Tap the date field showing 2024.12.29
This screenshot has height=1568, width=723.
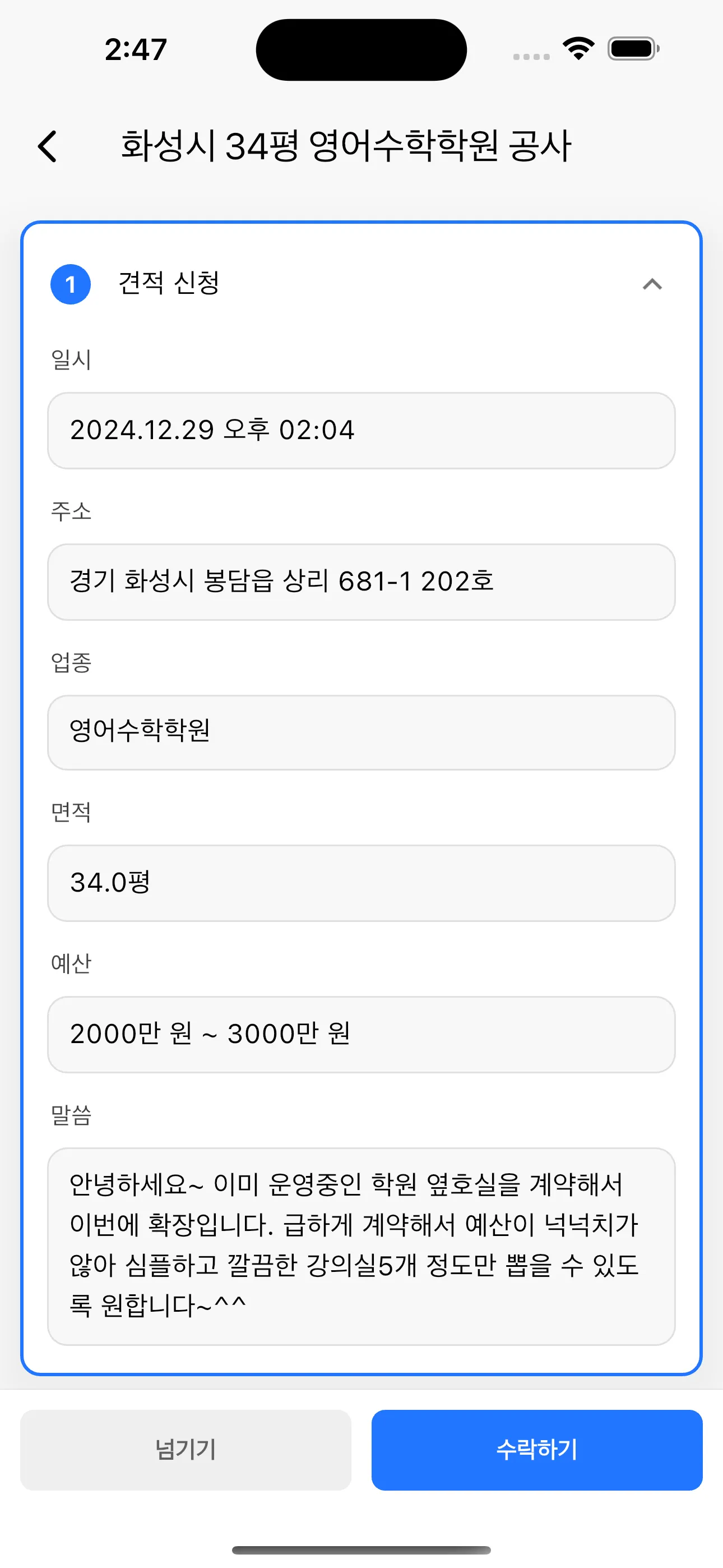[x=361, y=430]
